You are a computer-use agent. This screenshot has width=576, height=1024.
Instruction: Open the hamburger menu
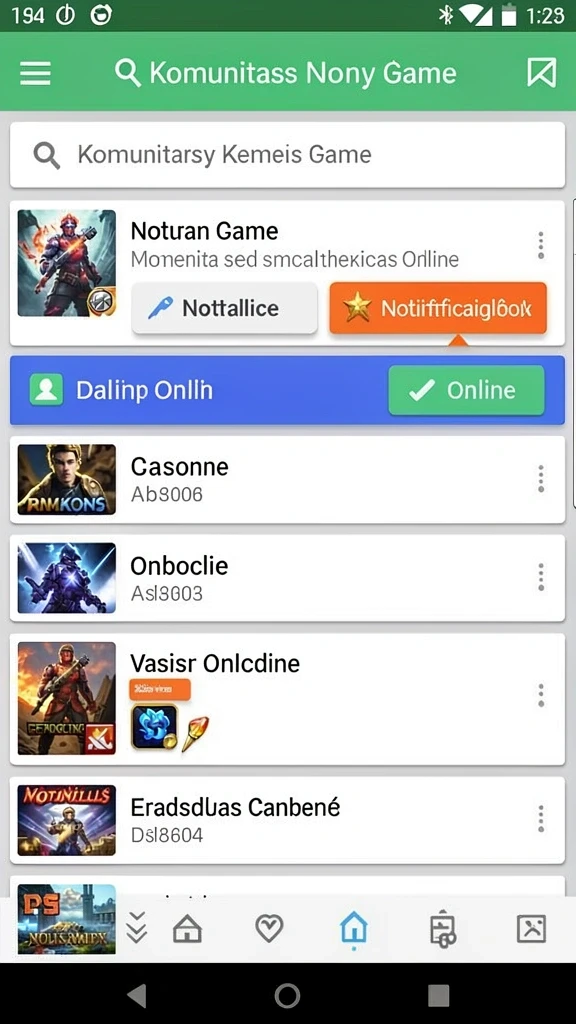click(x=35, y=72)
